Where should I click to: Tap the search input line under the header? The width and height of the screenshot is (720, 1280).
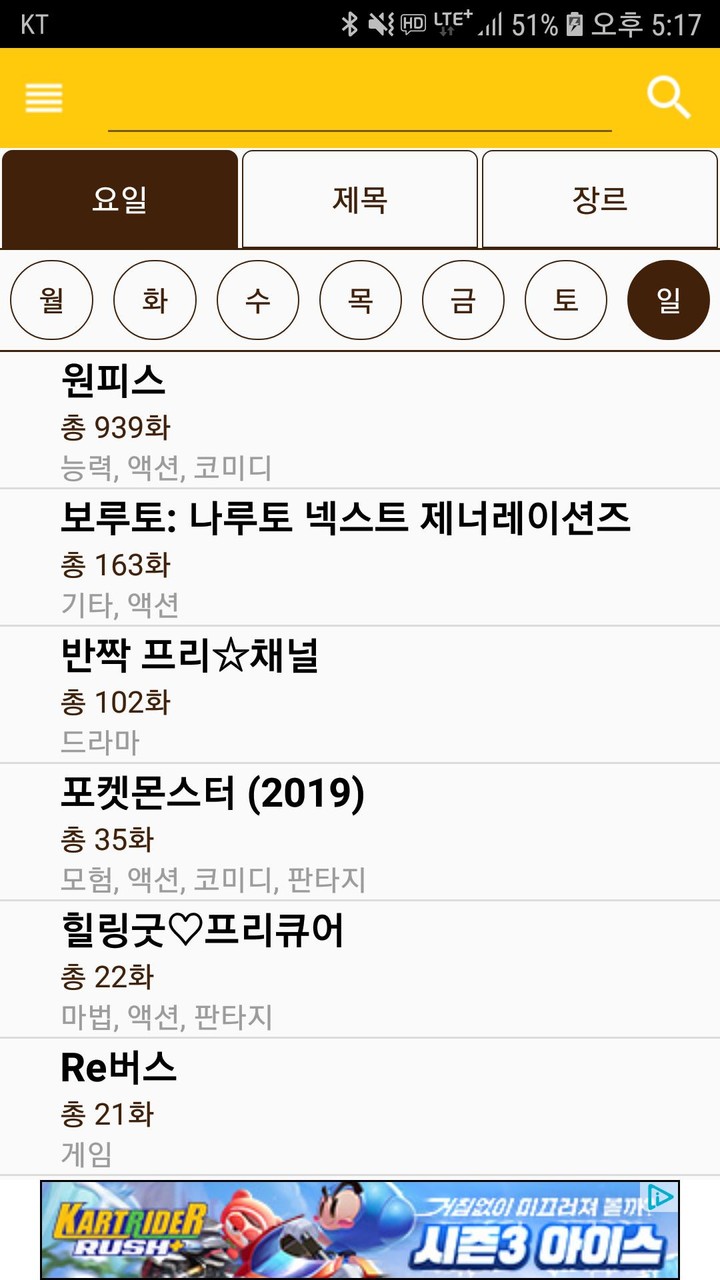pyautogui.click(x=360, y=125)
